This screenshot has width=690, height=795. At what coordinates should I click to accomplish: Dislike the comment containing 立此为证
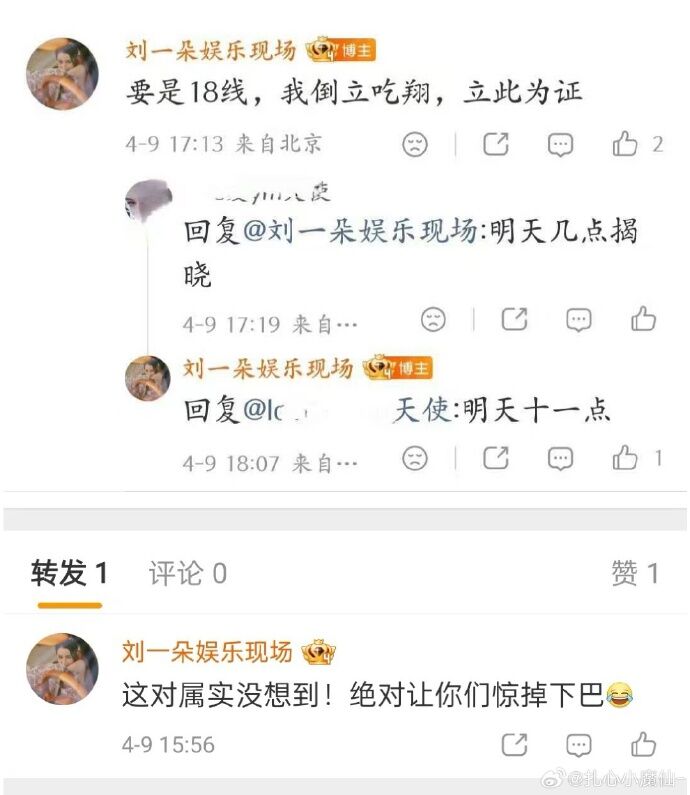pyautogui.click(x=415, y=144)
